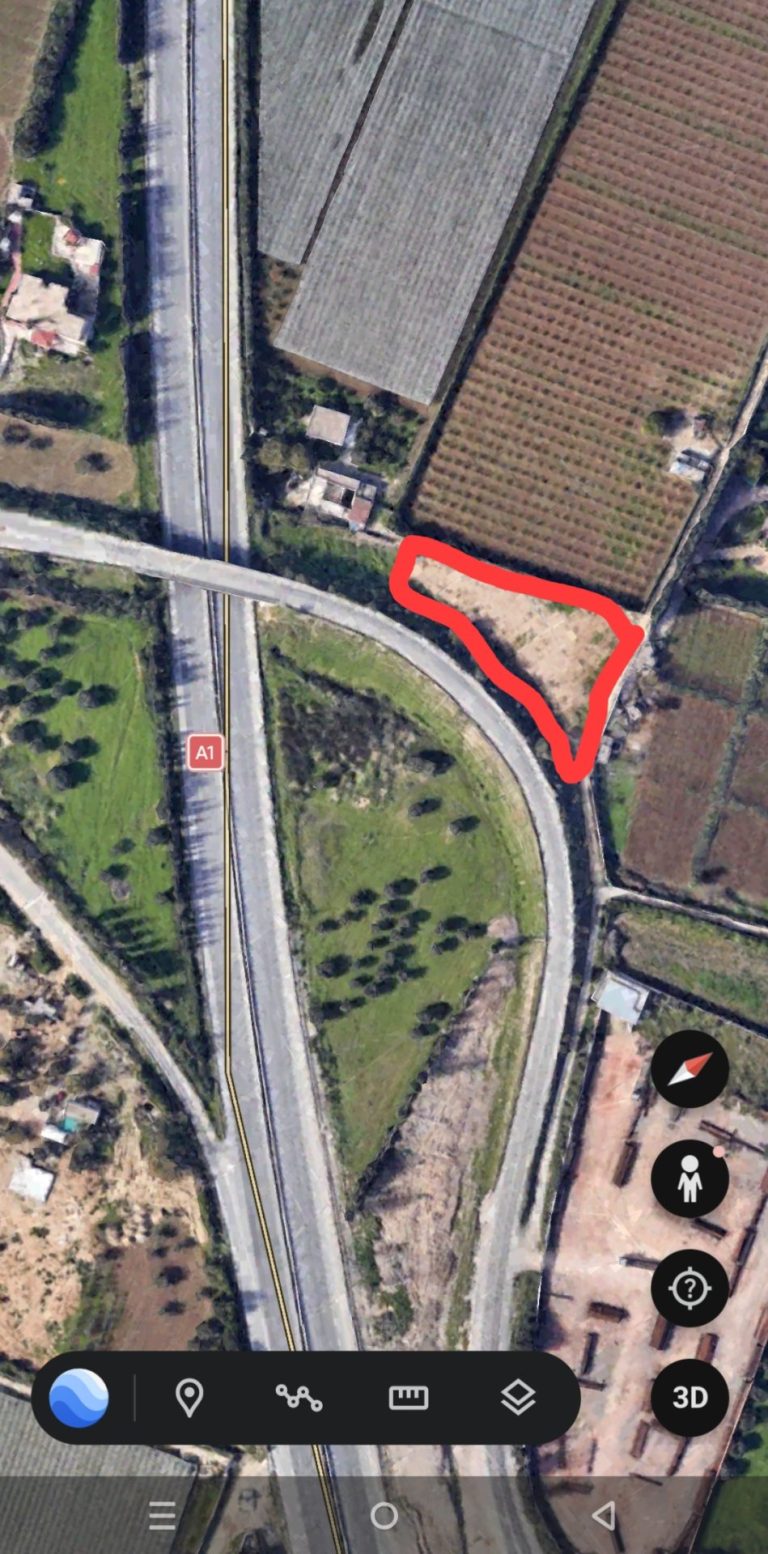Open the map layers panel
Image resolution: width=768 pixels, height=1554 pixels.
[518, 1397]
